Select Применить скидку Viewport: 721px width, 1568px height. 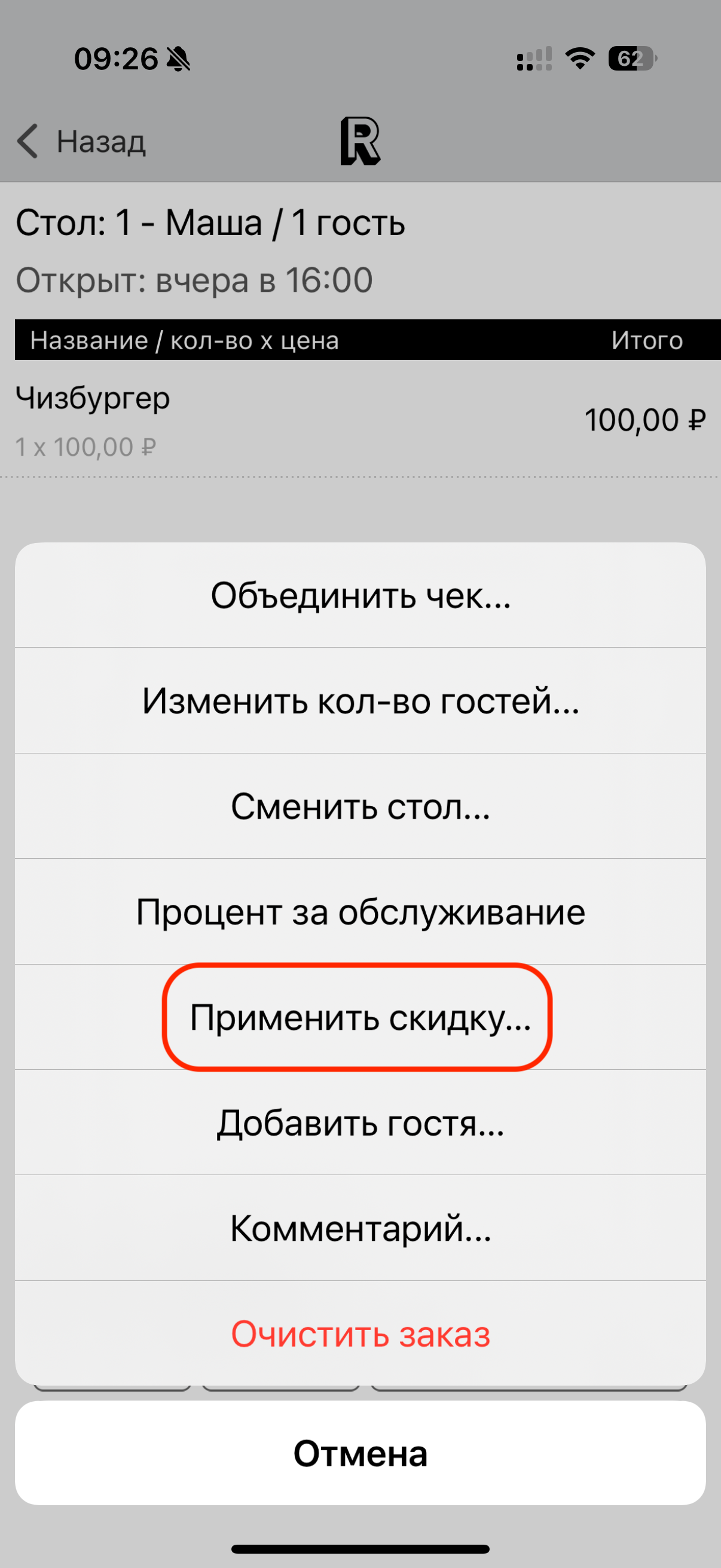coord(360,1017)
